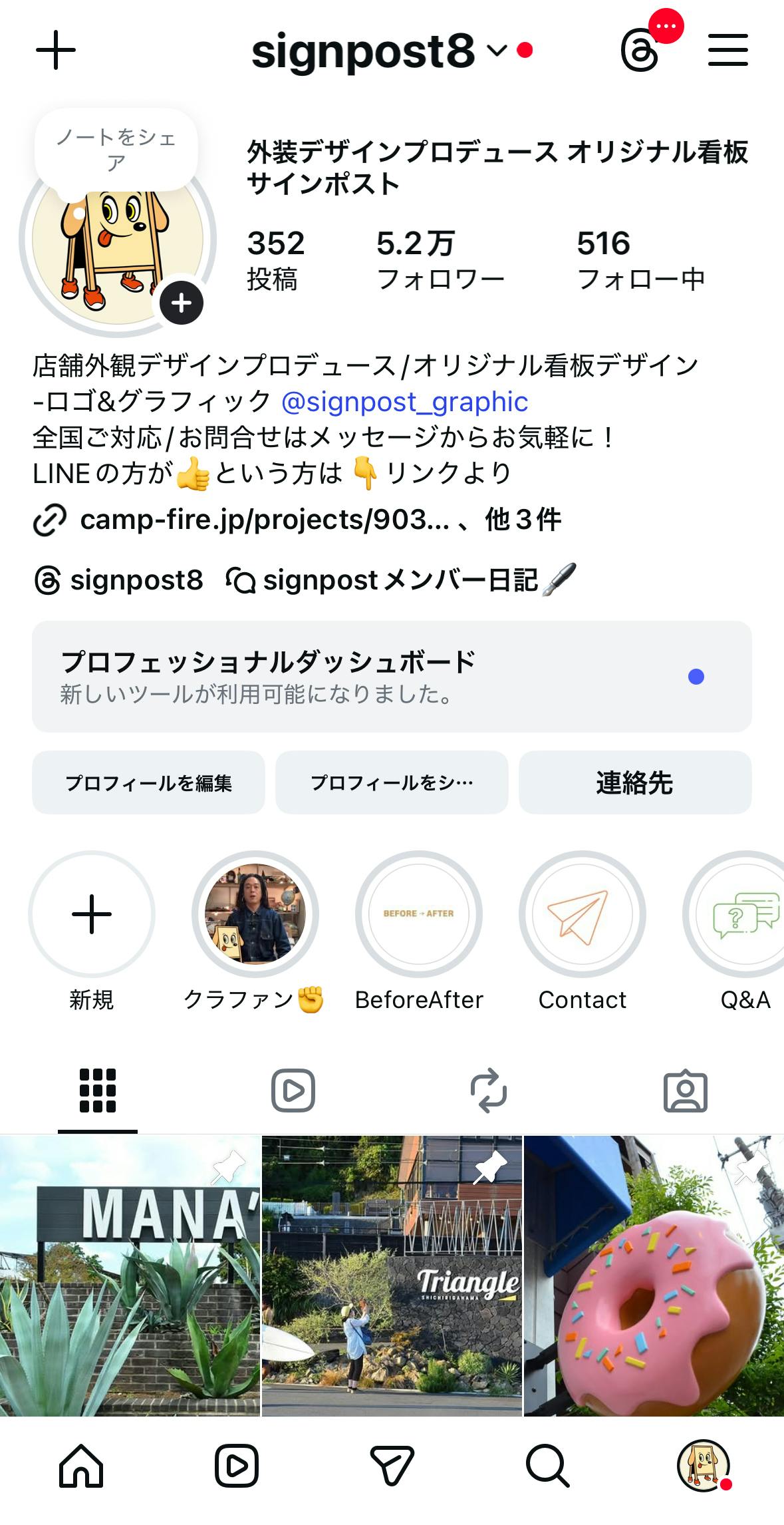
Task: Open the pinned Triangle sign post
Action: pos(392,1275)
